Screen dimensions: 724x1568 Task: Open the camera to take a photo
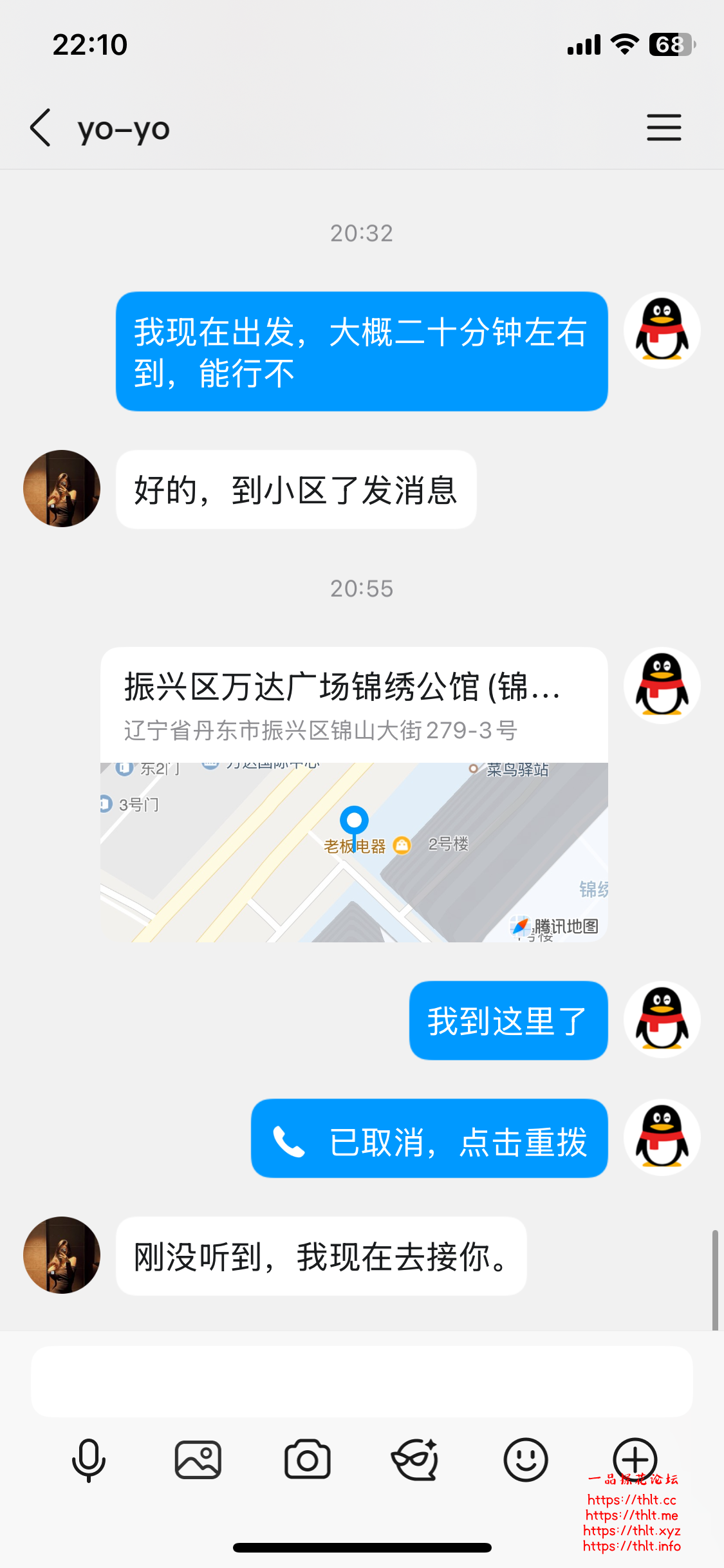[x=308, y=1460]
